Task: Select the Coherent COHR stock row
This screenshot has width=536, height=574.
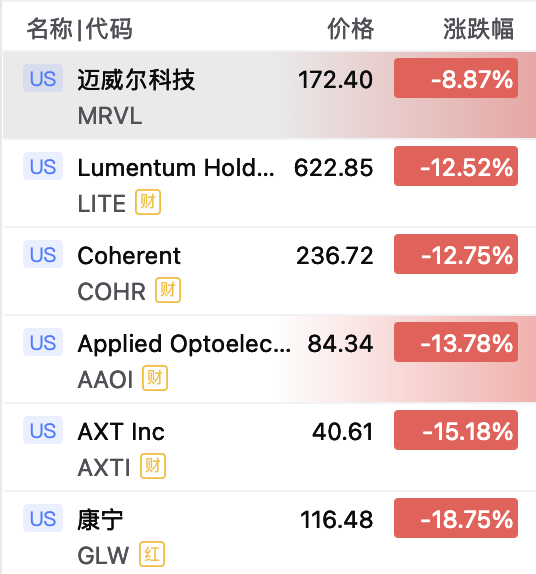Action: tap(269, 271)
